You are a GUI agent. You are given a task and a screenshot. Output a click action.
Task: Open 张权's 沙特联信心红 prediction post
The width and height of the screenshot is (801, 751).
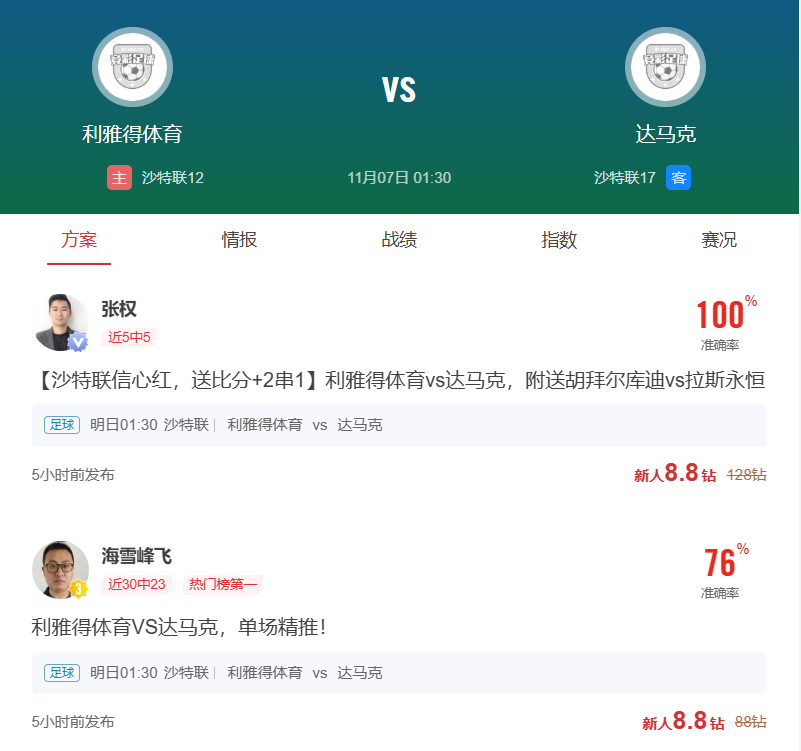click(398, 380)
